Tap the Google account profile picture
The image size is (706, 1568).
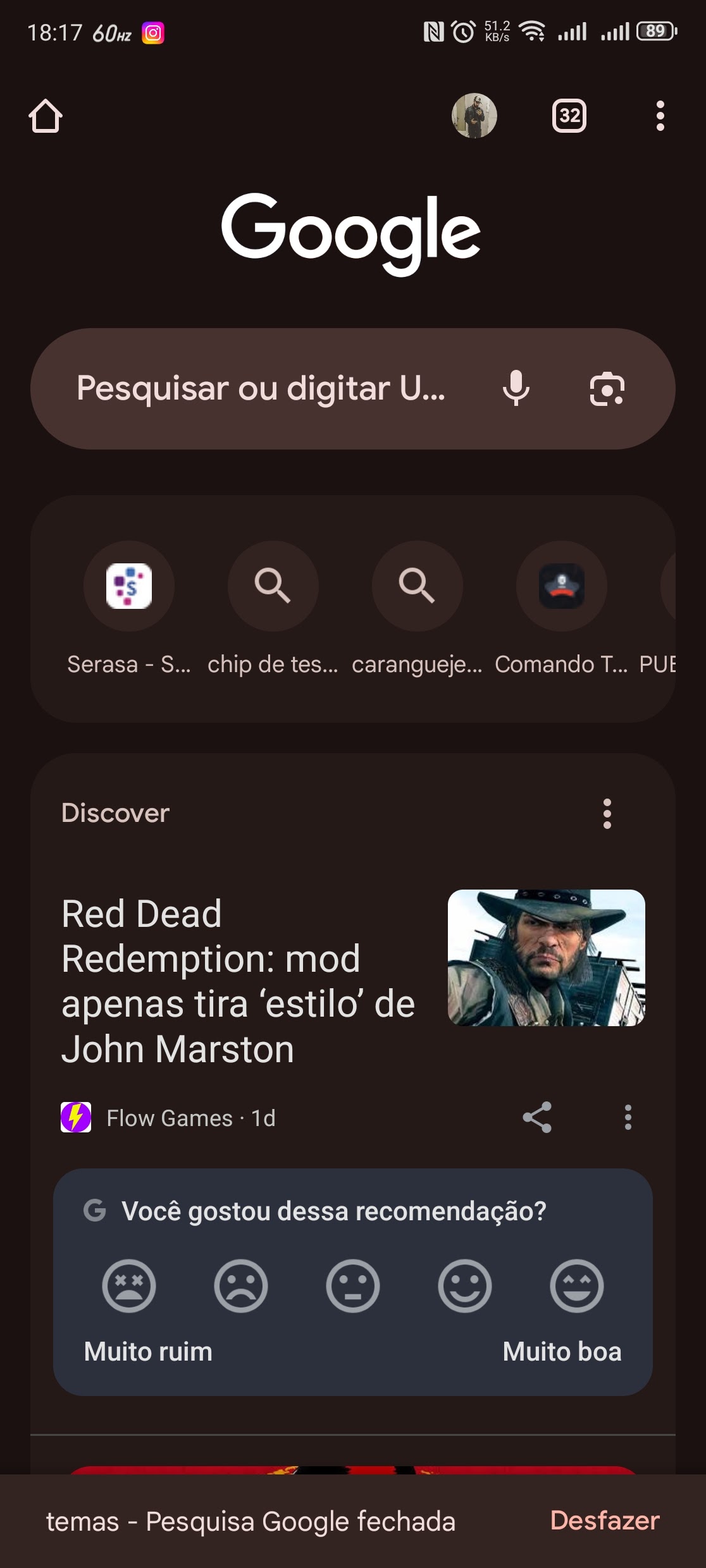[x=473, y=117]
